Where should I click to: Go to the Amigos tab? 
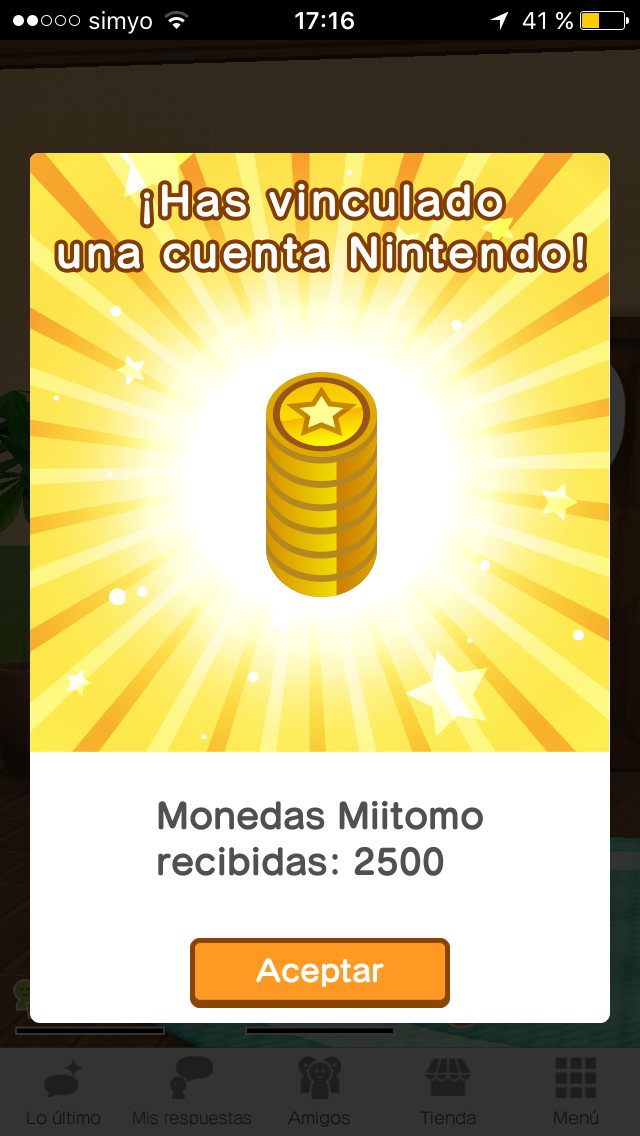[x=320, y=1092]
